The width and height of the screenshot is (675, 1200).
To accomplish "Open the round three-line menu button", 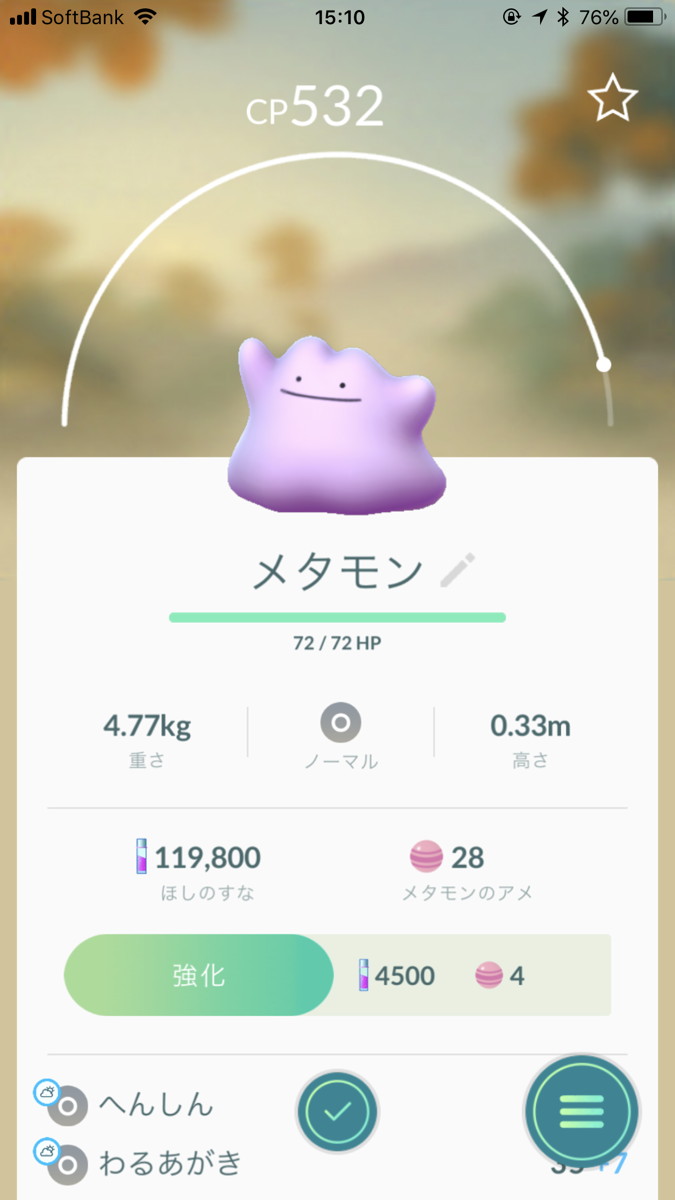I will click(x=582, y=1110).
